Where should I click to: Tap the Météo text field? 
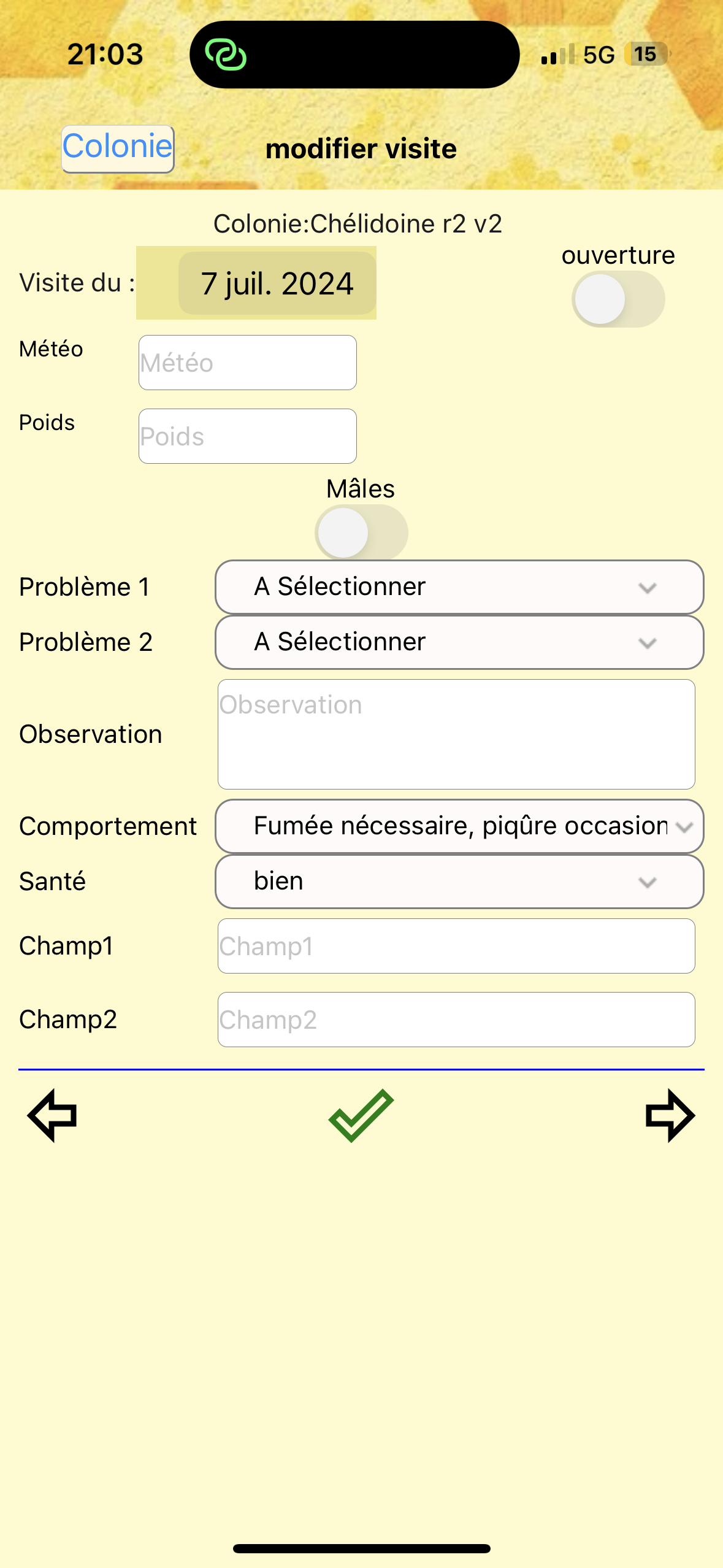coord(247,363)
